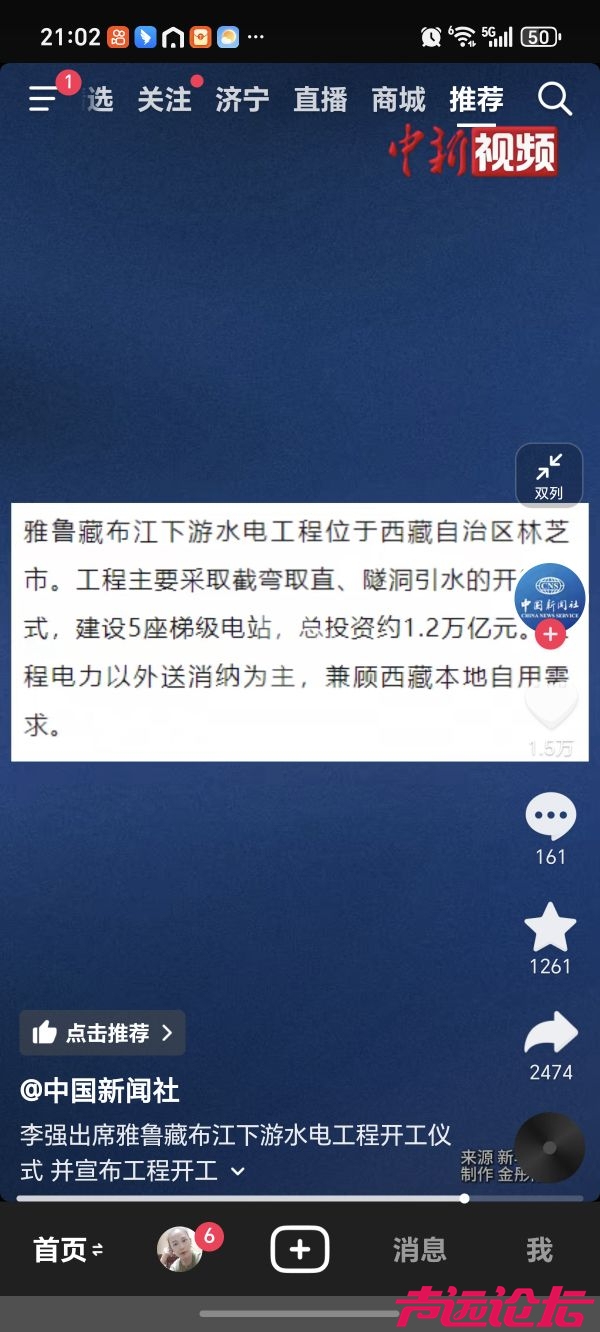Switch to the 关注 tab
Image resolution: width=600 pixels, height=1332 pixels.
pyautogui.click(x=164, y=99)
